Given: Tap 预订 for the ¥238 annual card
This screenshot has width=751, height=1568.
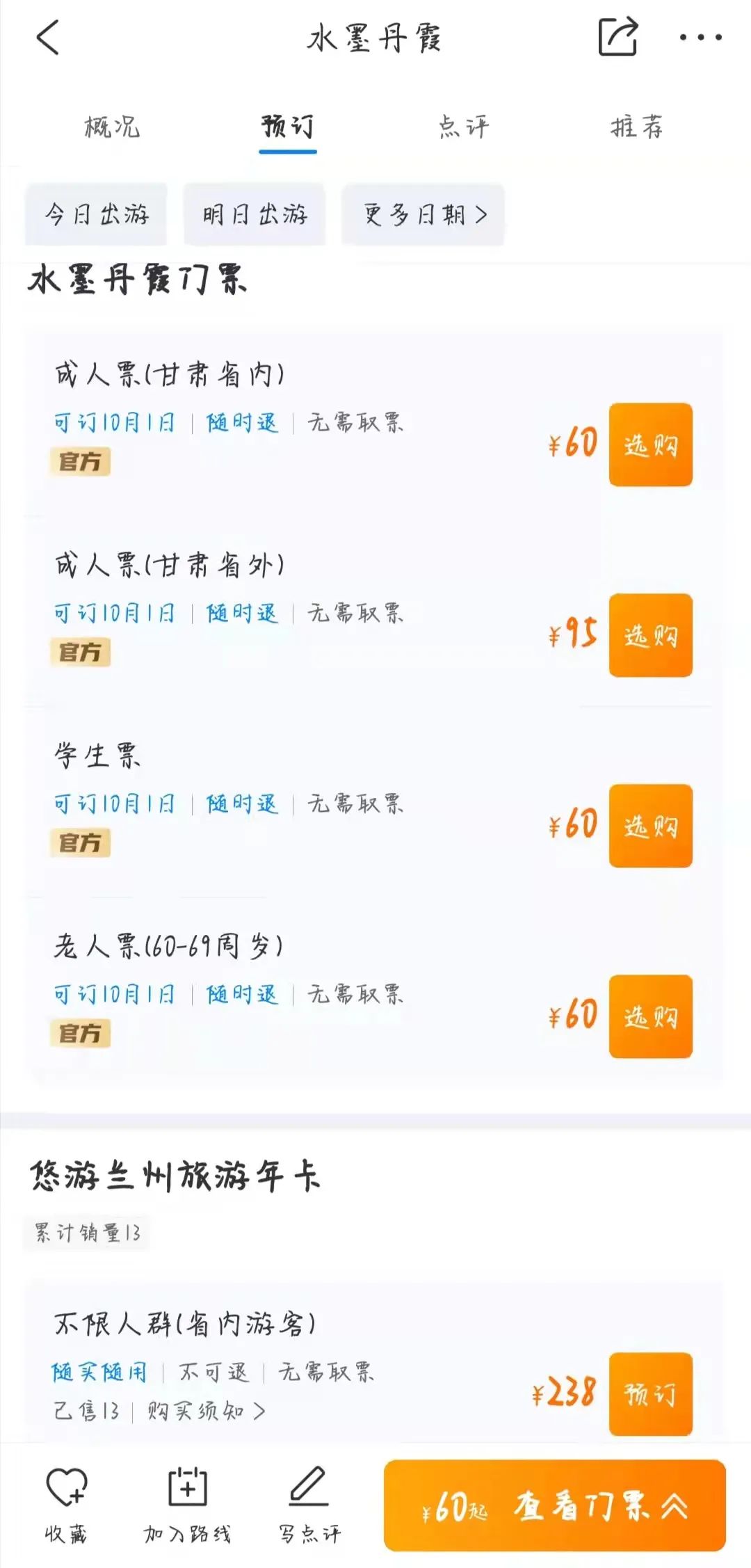Looking at the screenshot, I should point(650,1393).
